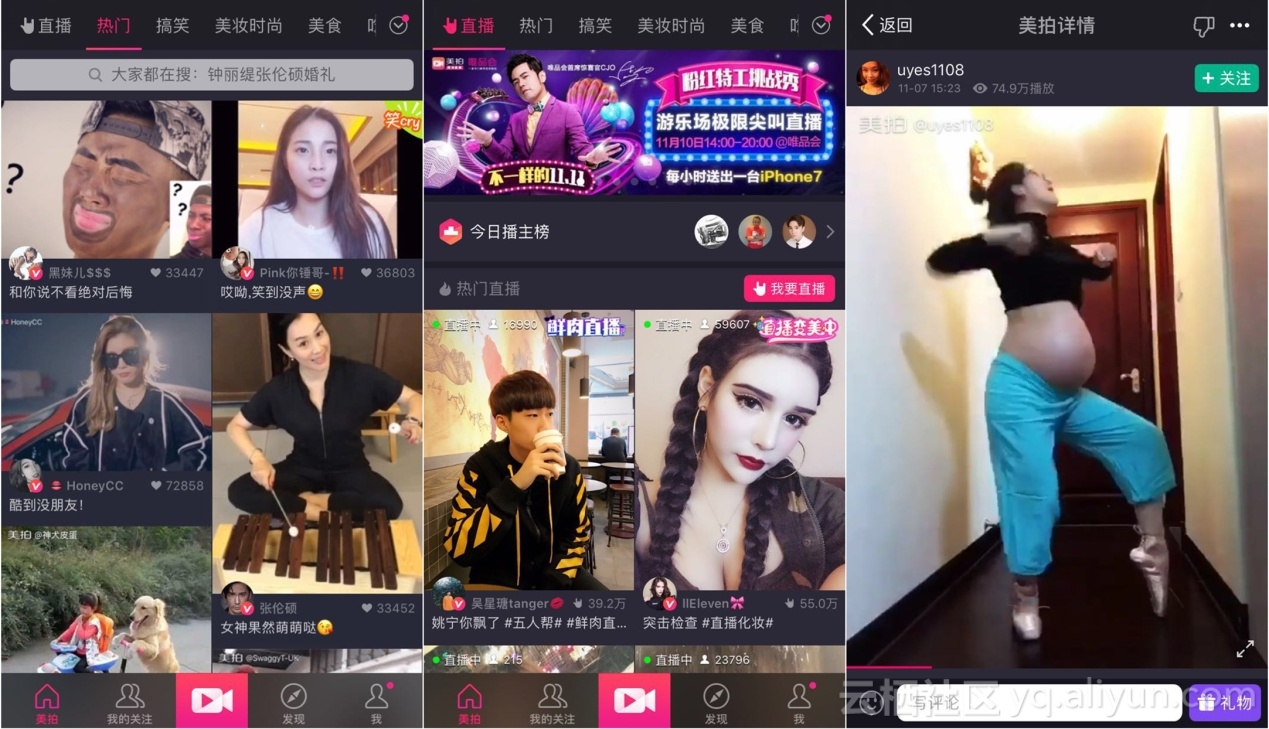
Task: Send a gift with the 礼物 button
Action: [1224, 702]
